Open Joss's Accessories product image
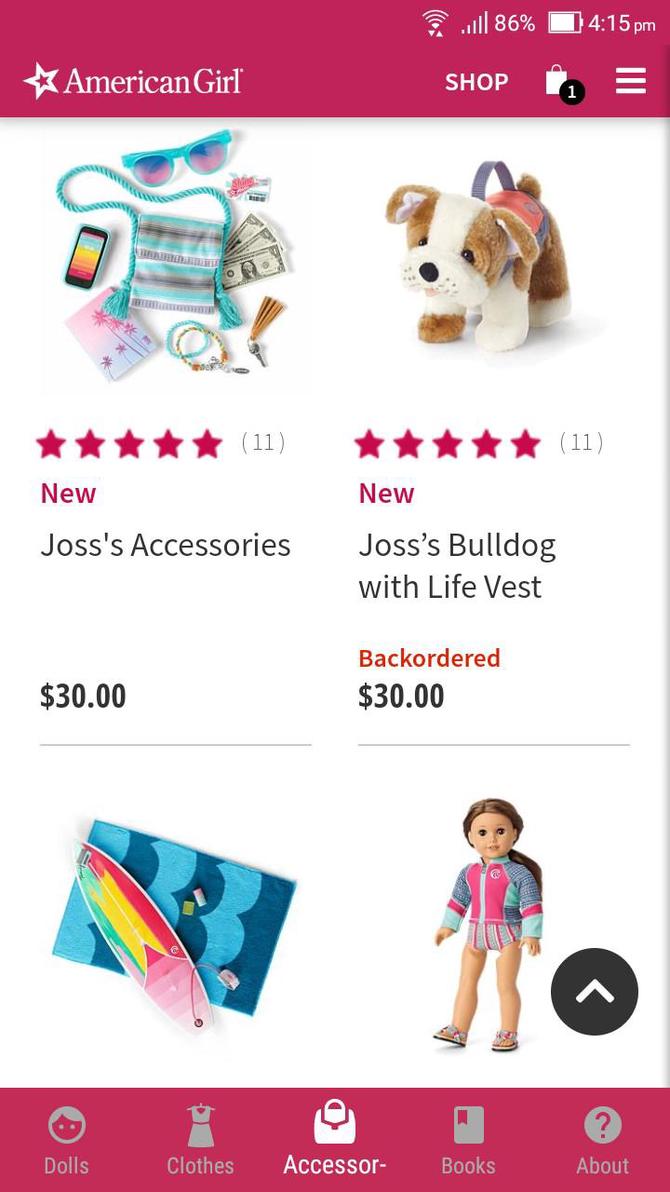Screen dimensions: 670x1192 175,260
